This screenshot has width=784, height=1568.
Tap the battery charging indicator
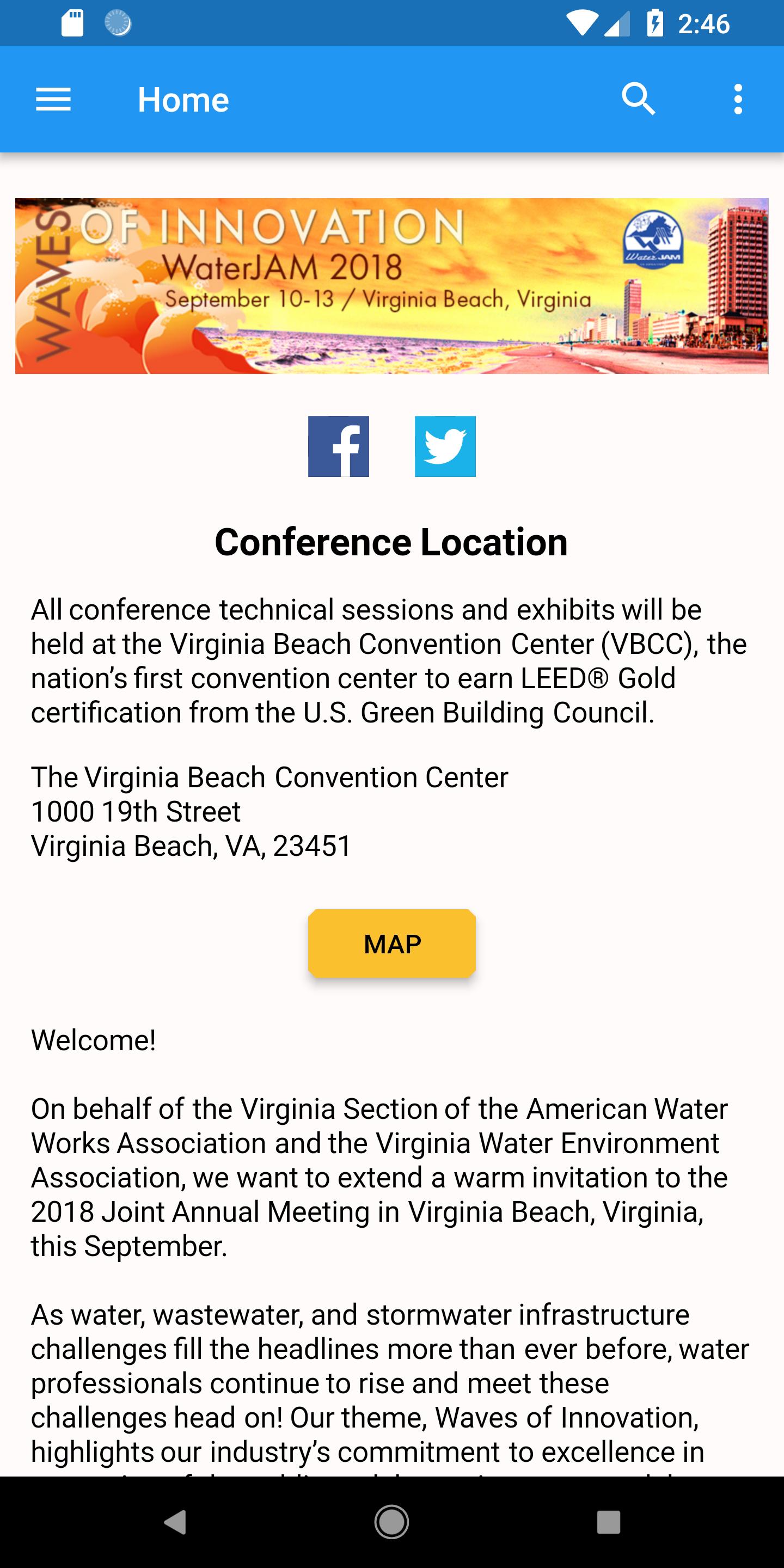click(656, 24)
